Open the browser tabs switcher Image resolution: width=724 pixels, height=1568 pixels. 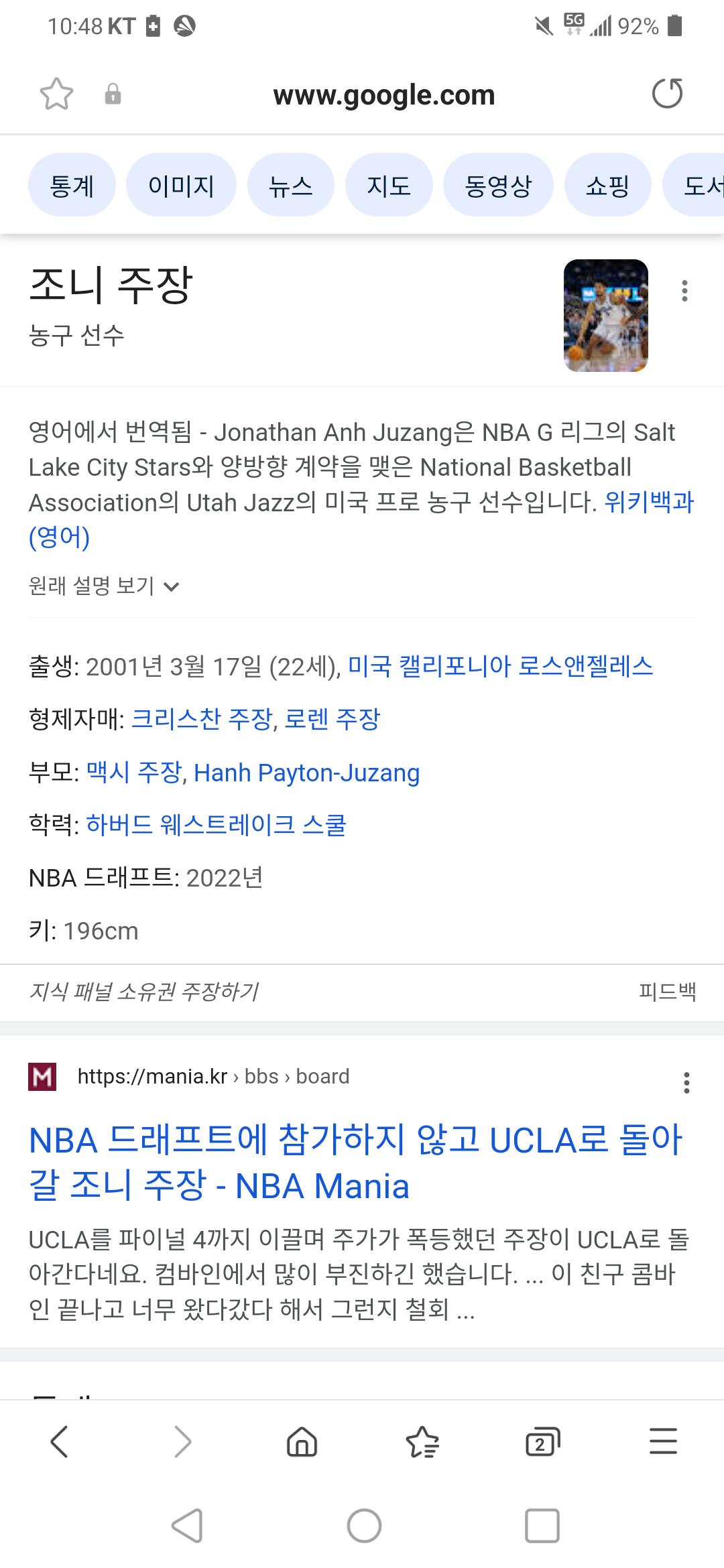[x=542, y=1441]
